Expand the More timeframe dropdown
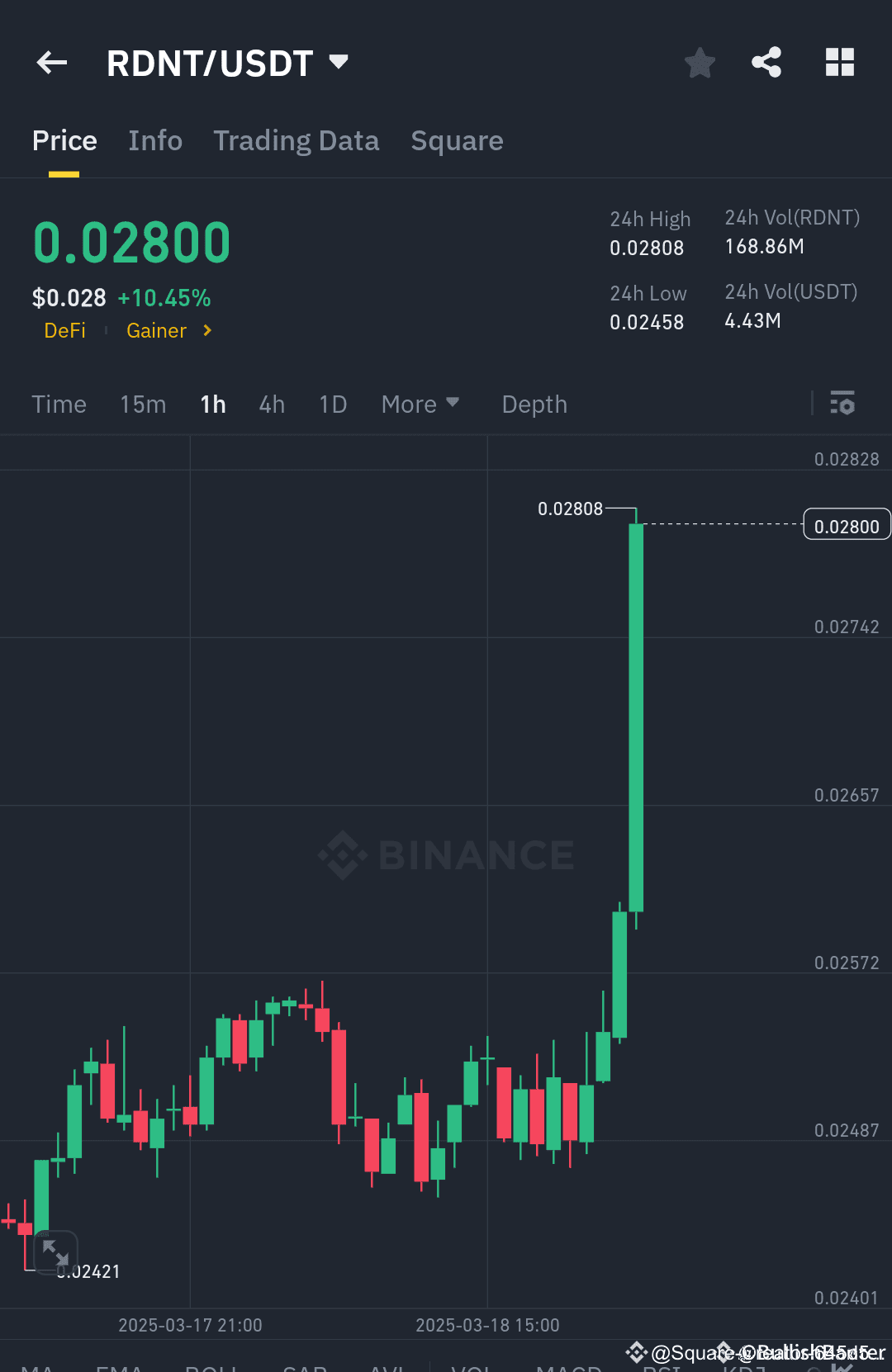The height and width of the screenshot is (1372, 892). click(x=420, y=404)
